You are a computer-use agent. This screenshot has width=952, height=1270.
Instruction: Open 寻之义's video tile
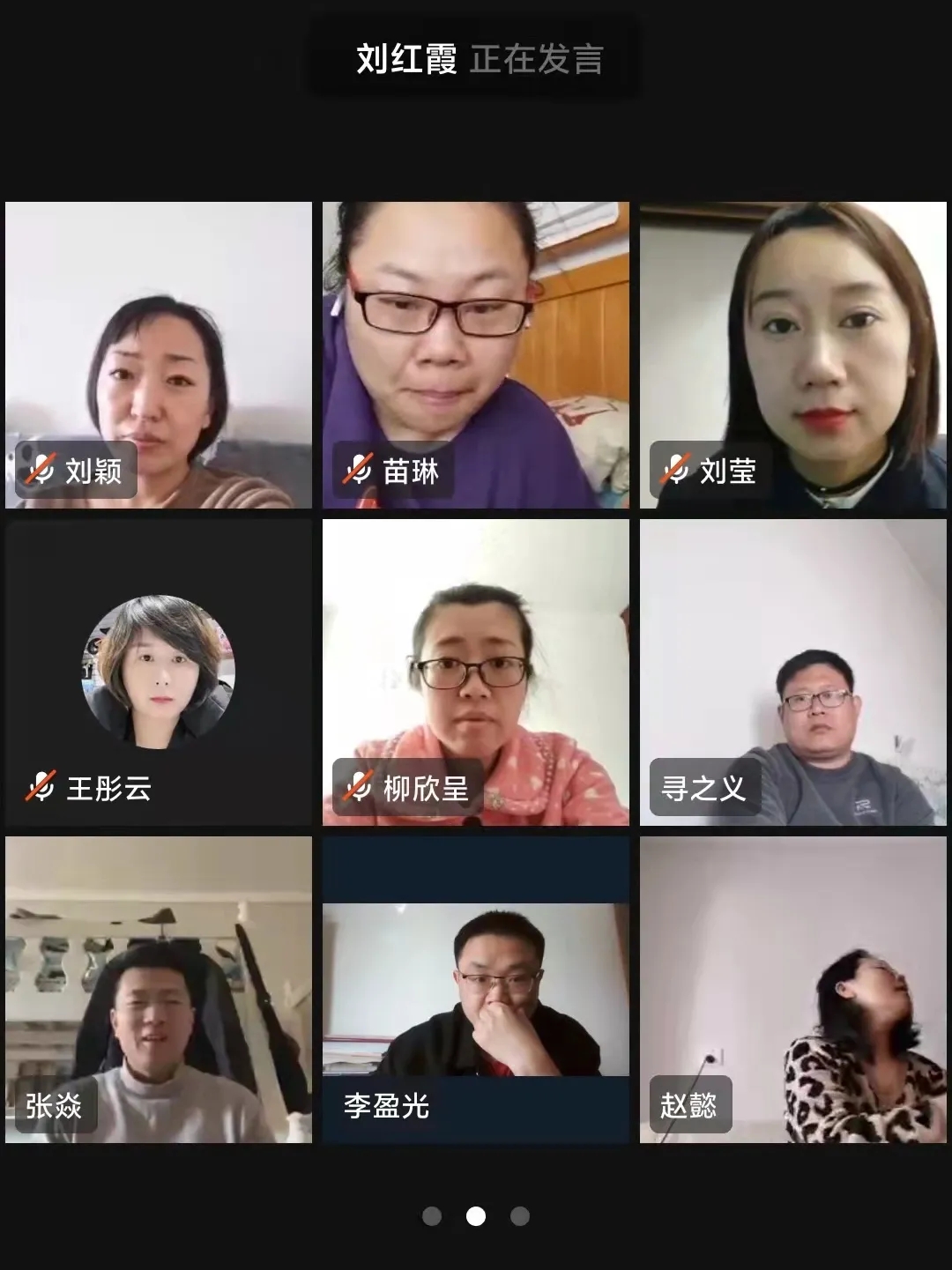pyautogui.click(x=792, y=672)
